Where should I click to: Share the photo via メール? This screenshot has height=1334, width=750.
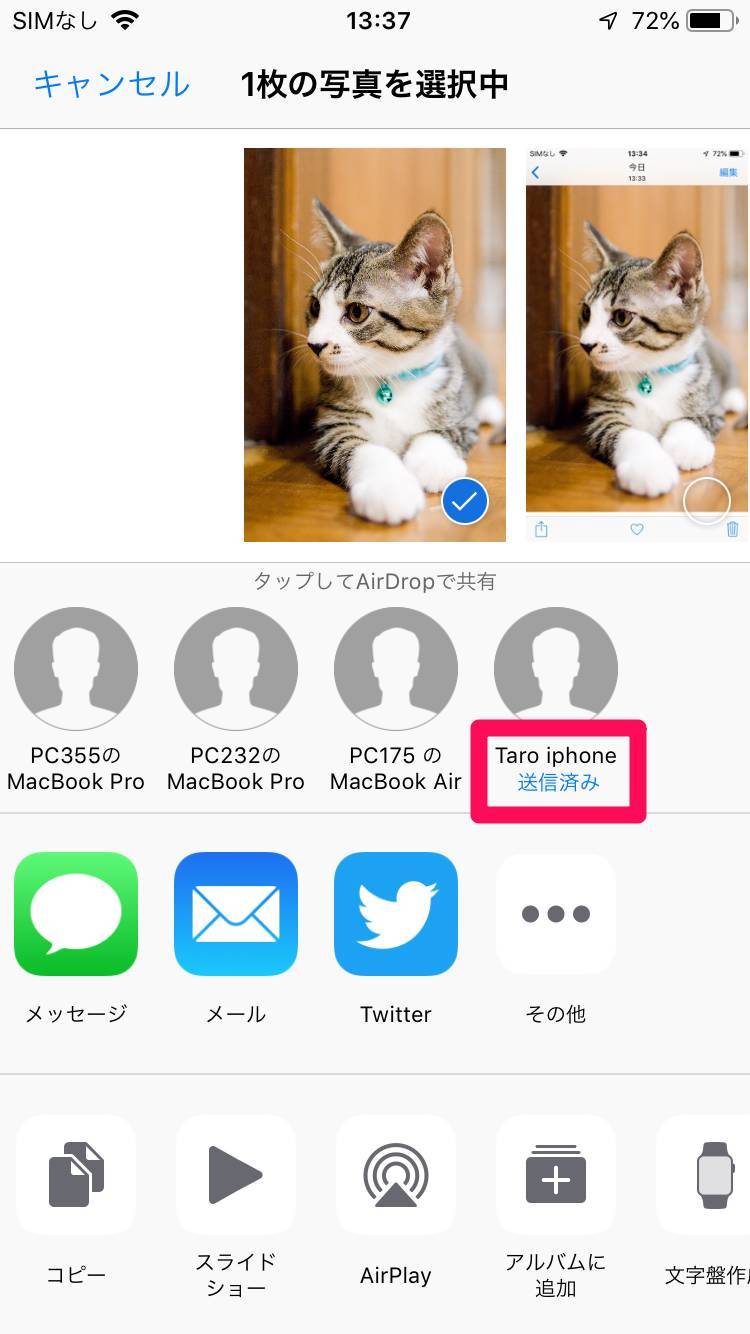[x=236, y=913]
